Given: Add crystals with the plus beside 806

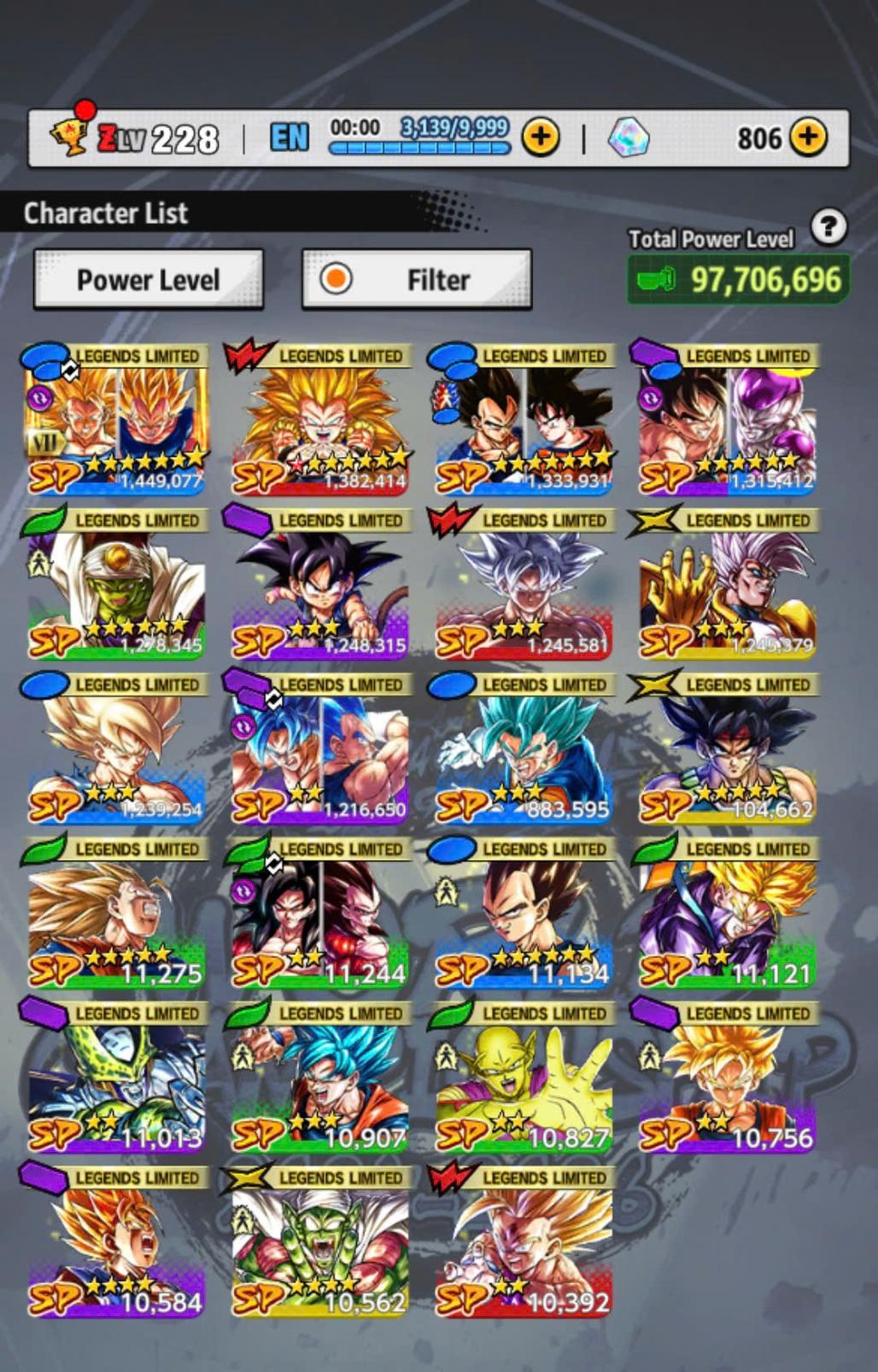Looking at the screenshot, I should (808, 137).
